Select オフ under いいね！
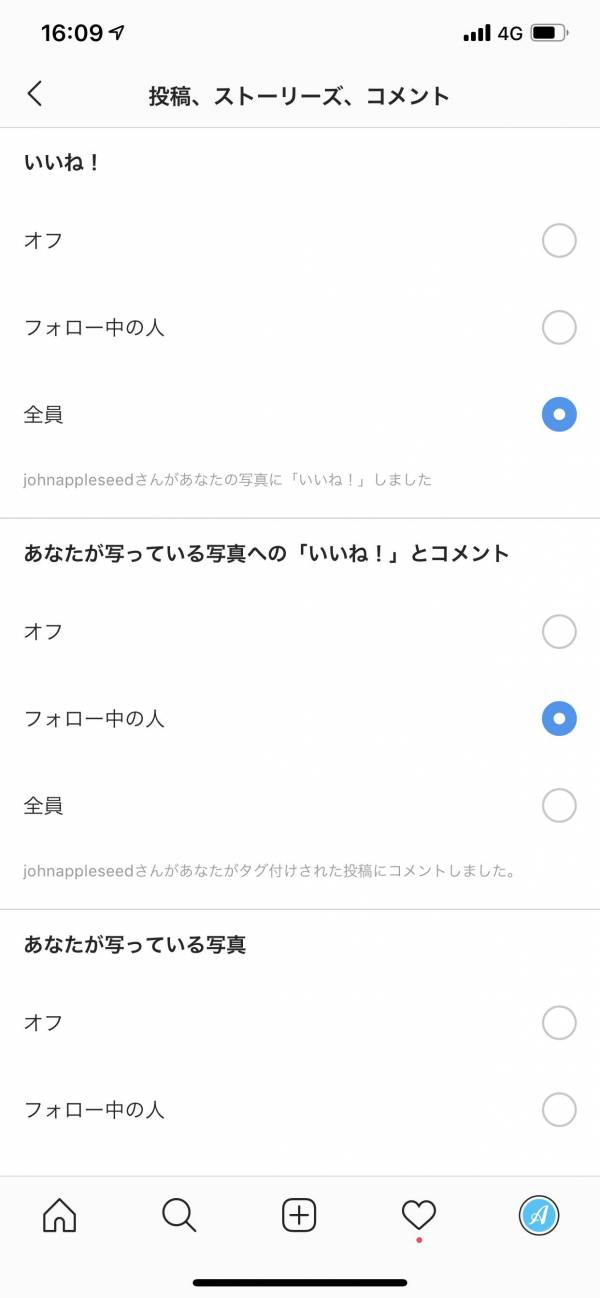The image size is (600, 1298). pyautogui.click(x=300, y=241)
